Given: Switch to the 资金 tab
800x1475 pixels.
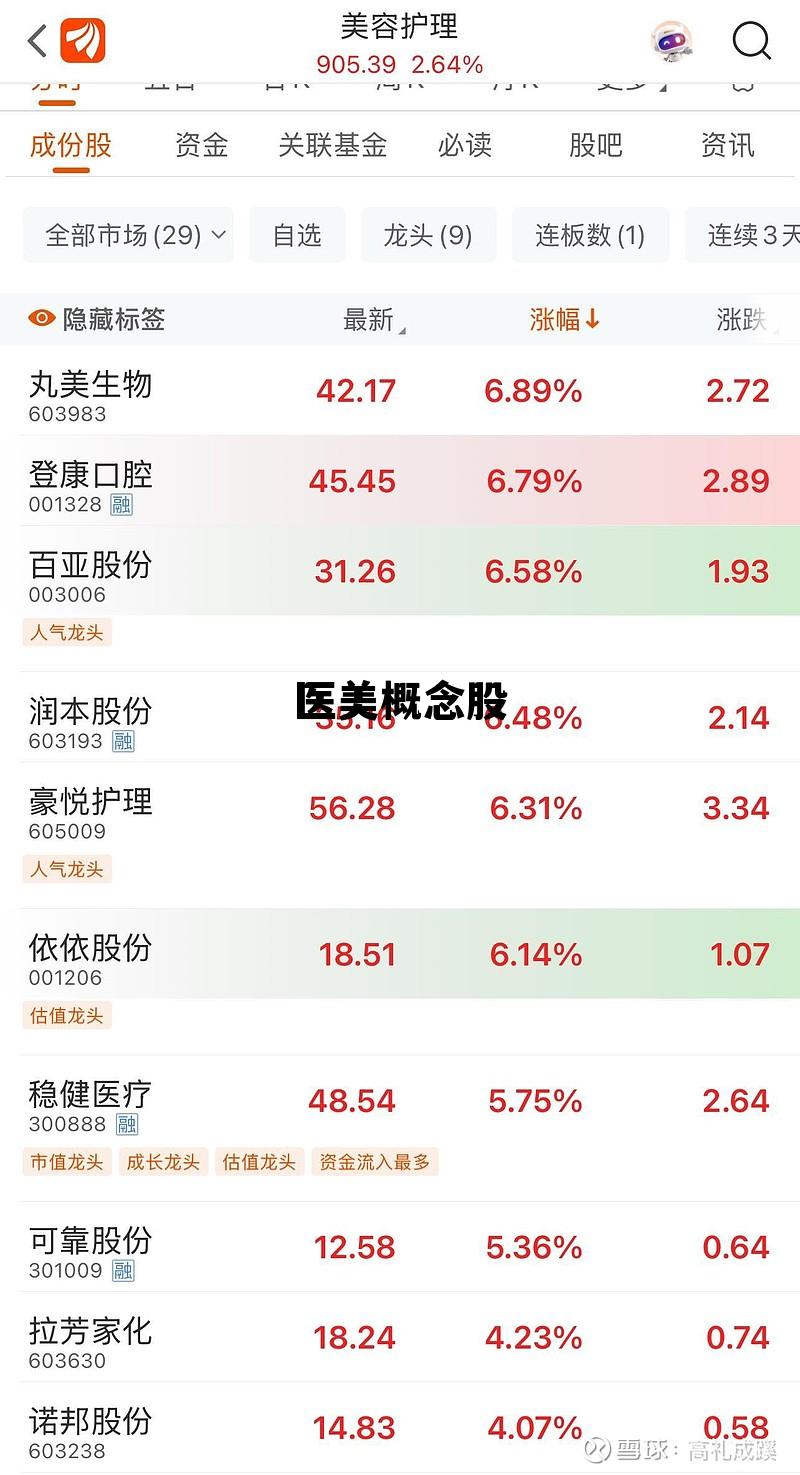Looking at the screenshot, I should coord(200,146).
